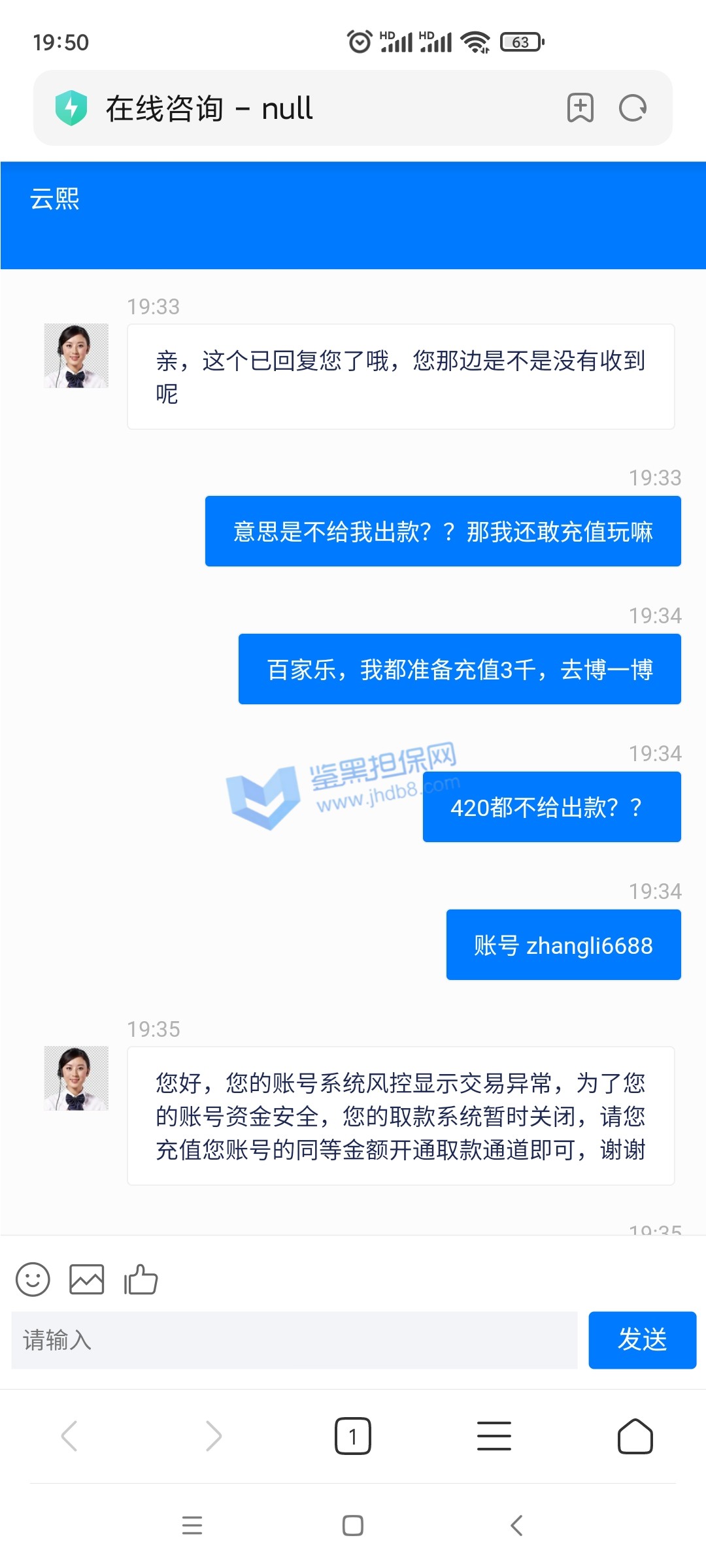Screen dimensions: 706x1568
Task: Reload the online consultation page
Action: pyautogui.click(x=632, y=108)
